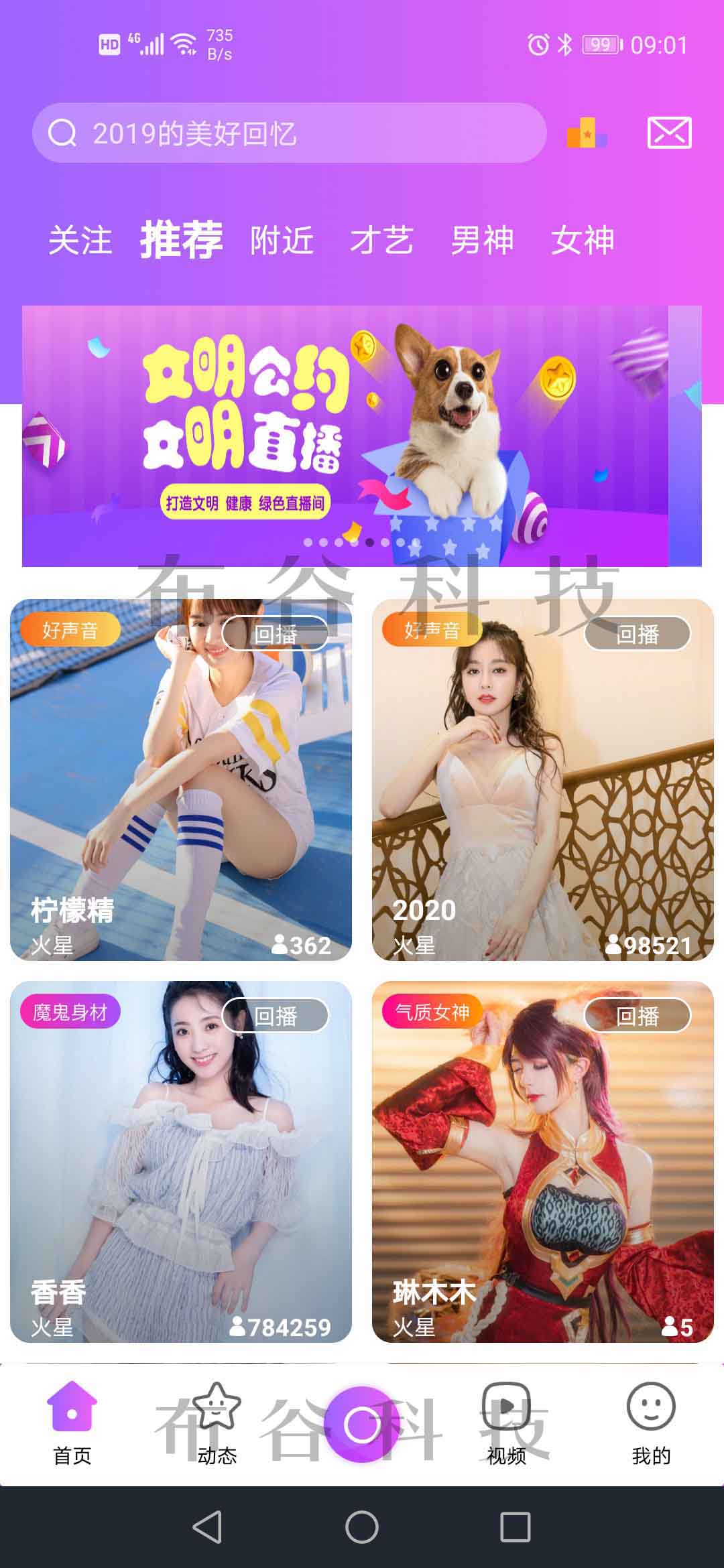Image resolution: width=724 pixels, height=1568 pixels.
Task: Show the 女神 tab
Action: (583, 240)
